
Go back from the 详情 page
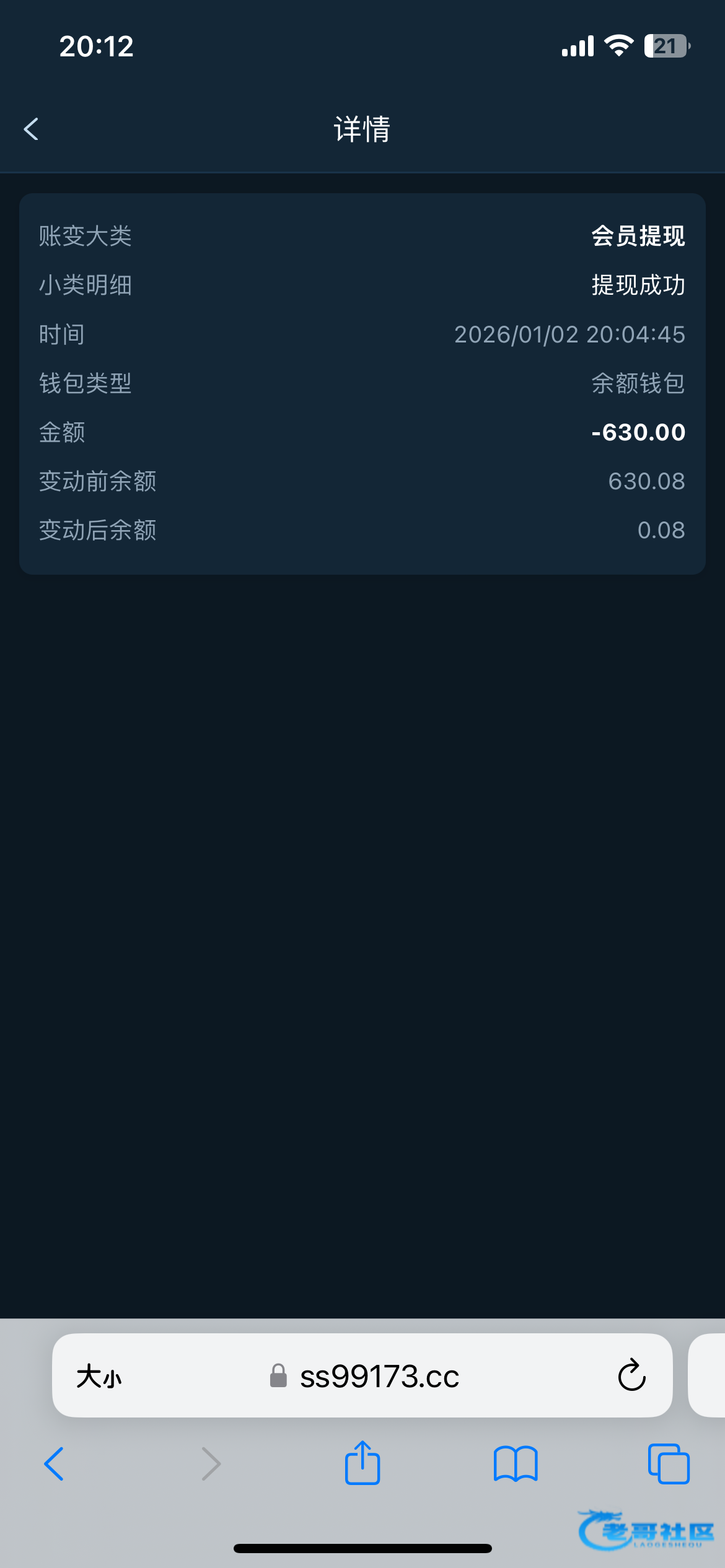31,129
